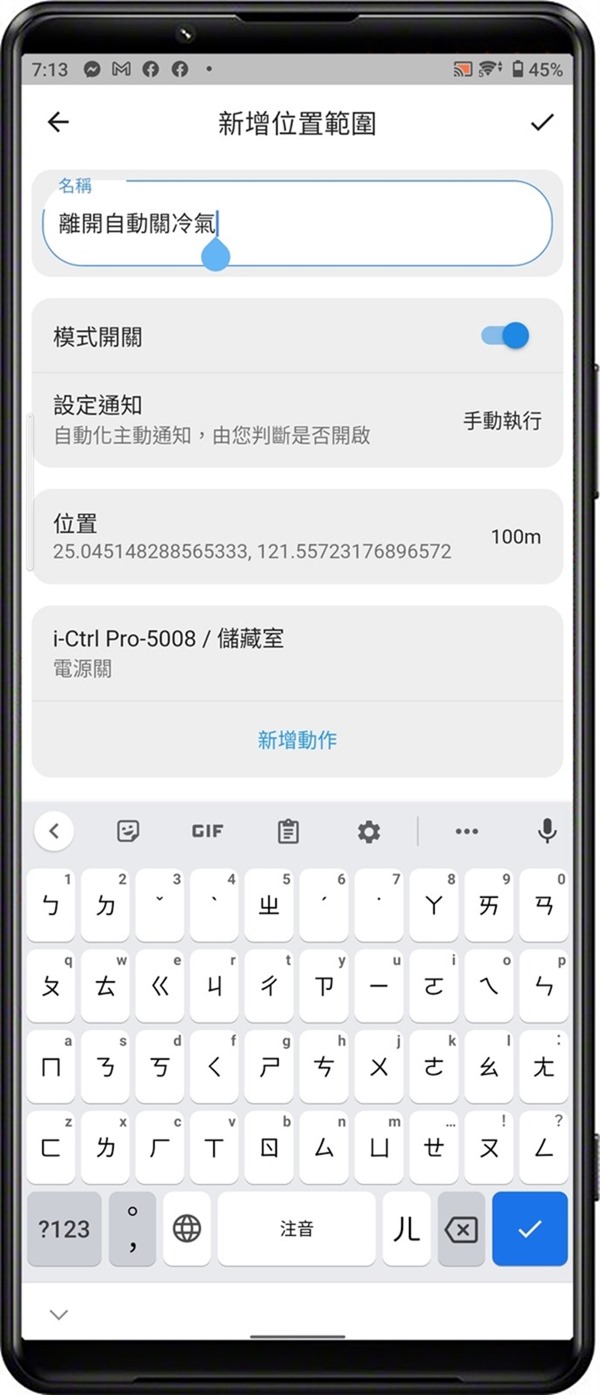Viewport: 600px width, 1395px height.
Task: Tap the globe key to change language
Action: click(187, 1229)
